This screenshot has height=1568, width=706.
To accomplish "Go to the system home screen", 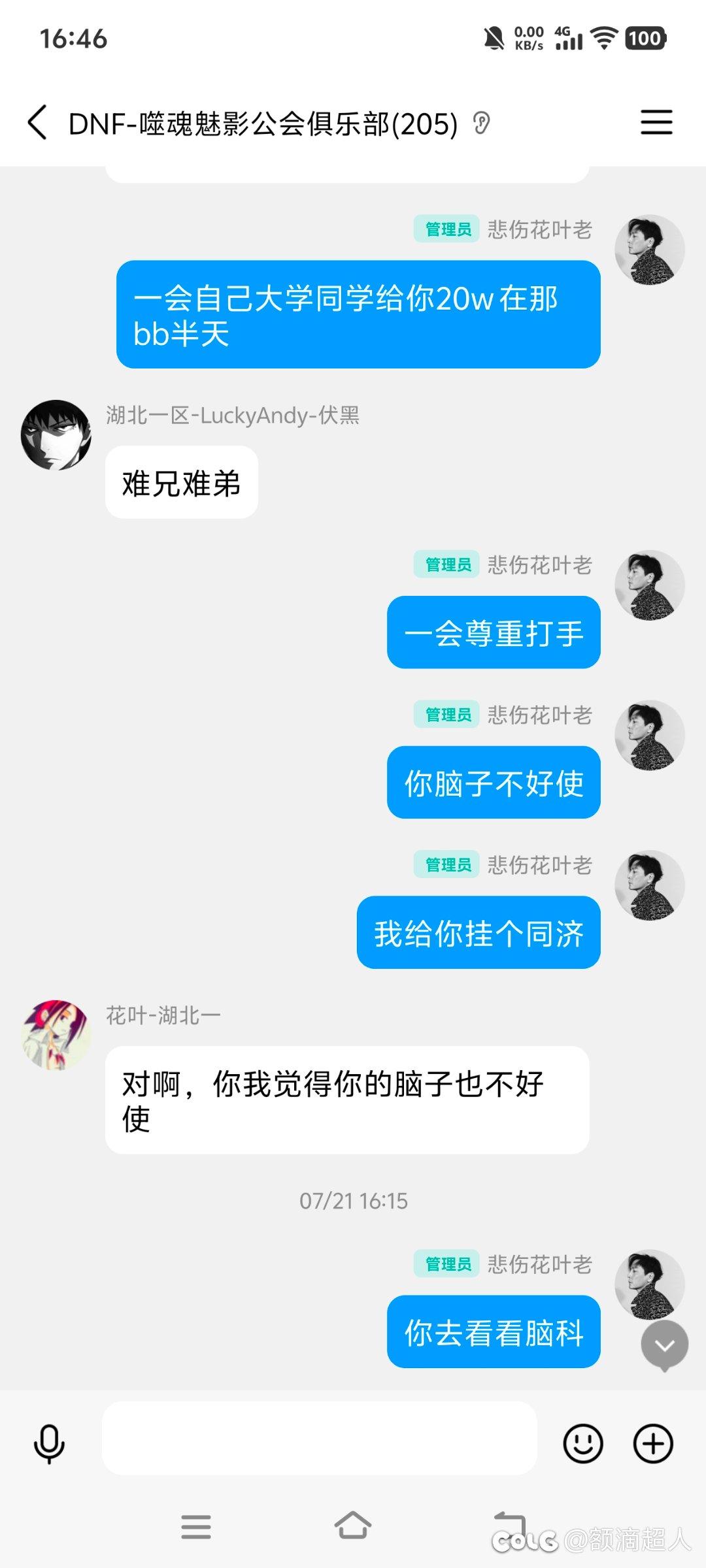I will point(353,1526).
